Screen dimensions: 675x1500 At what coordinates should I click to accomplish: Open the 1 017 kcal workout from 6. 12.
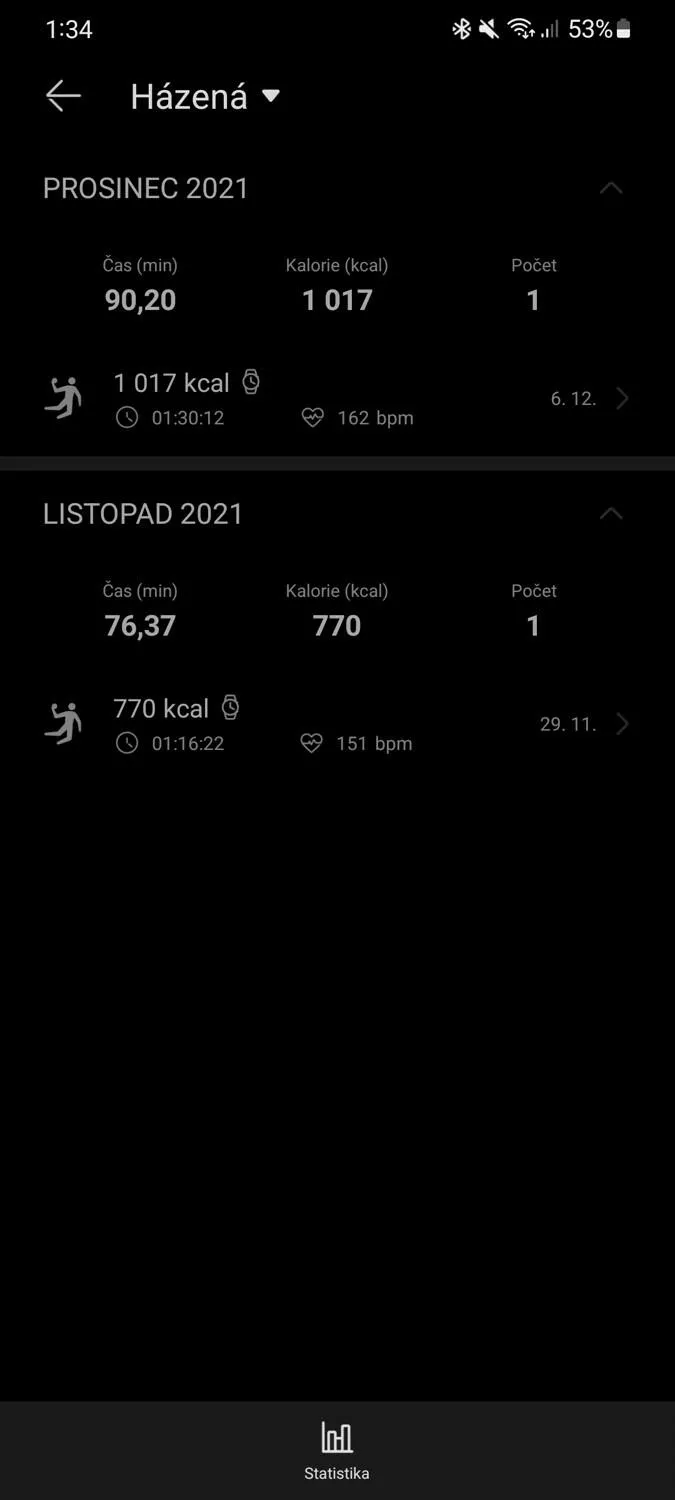click(337, 398)
